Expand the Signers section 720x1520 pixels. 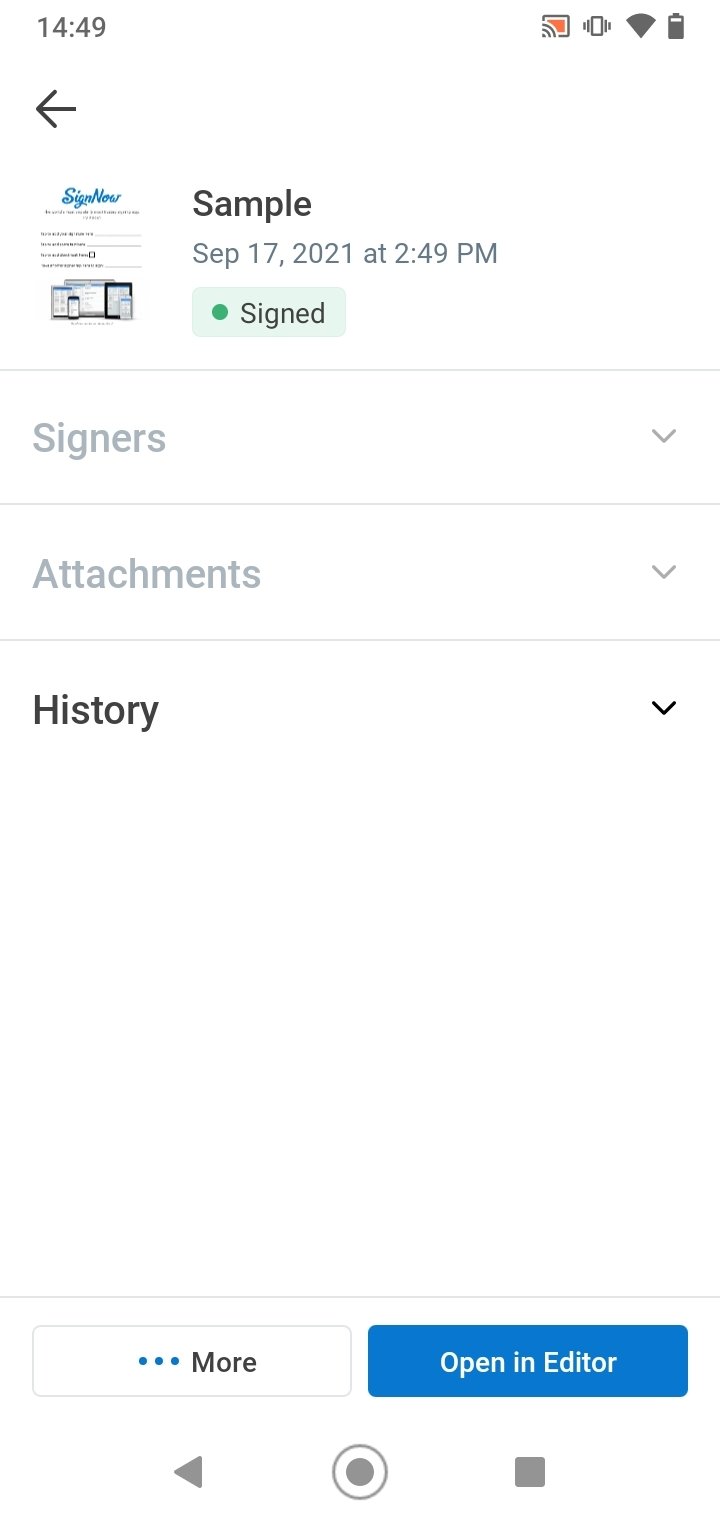(360, 438)
